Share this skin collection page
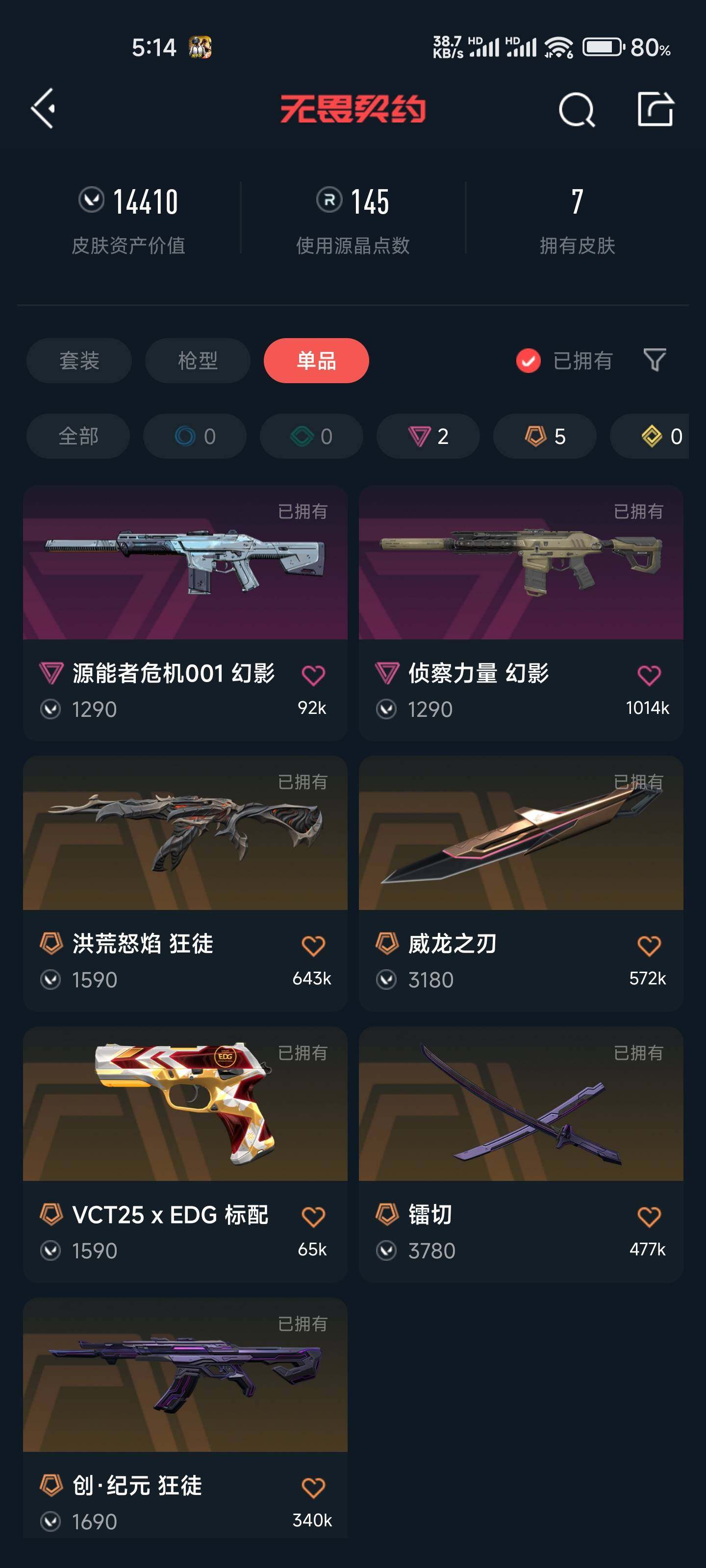The height and width of the screenshot is (1568, 706). coord(656,110)
